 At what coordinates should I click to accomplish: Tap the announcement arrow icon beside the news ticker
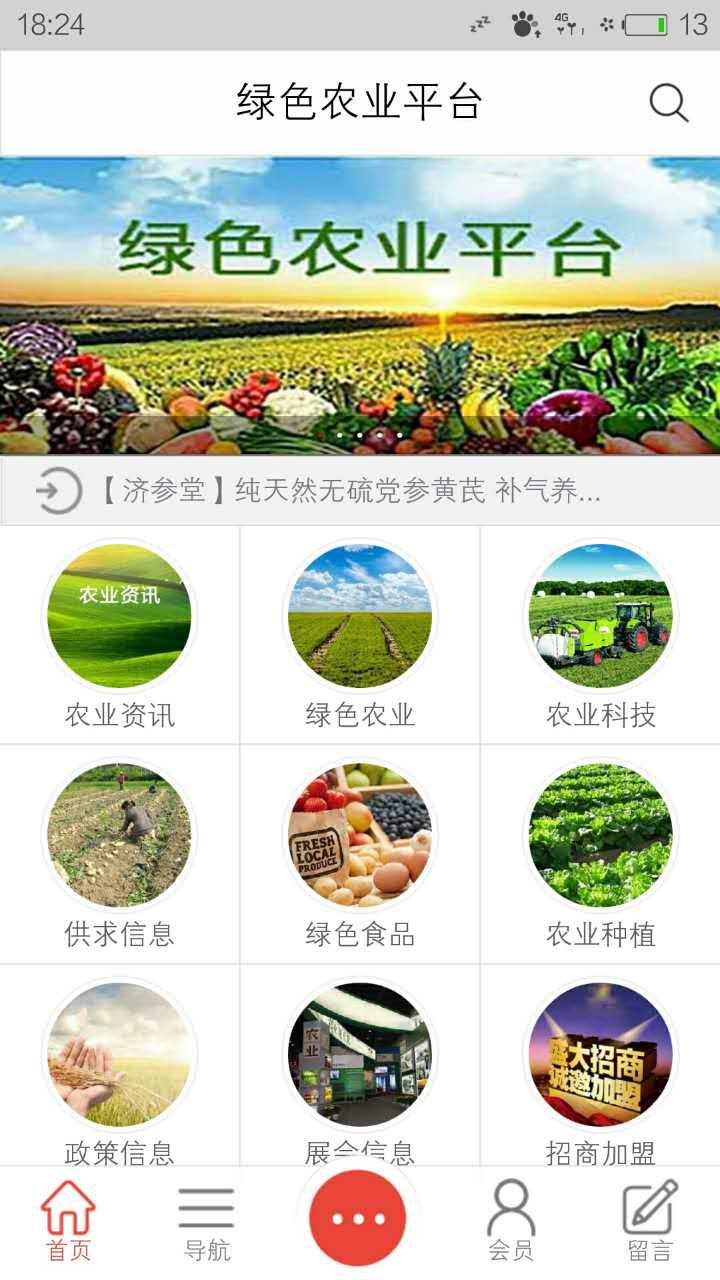coord(58,490)
